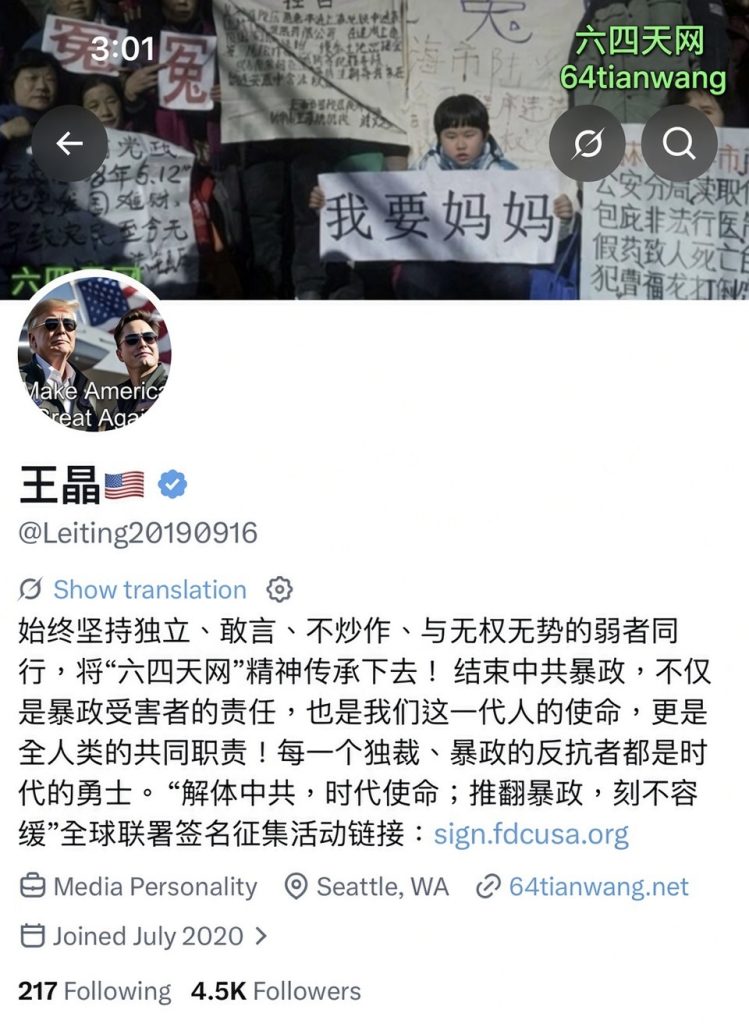Go back with the arrow button
Image resolution: width=749 pixels, height=1024 pixels.
tap(69, 143)
